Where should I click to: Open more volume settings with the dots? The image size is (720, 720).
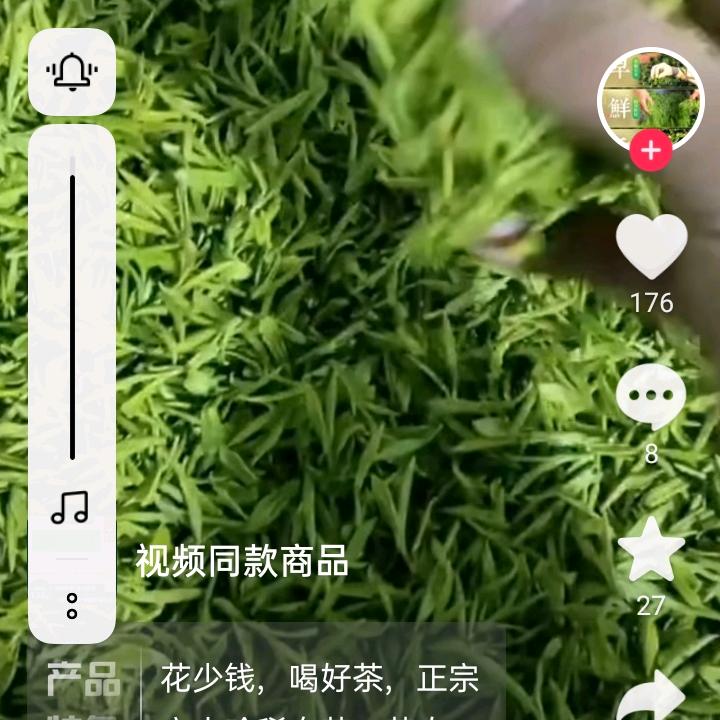(72, 605)
